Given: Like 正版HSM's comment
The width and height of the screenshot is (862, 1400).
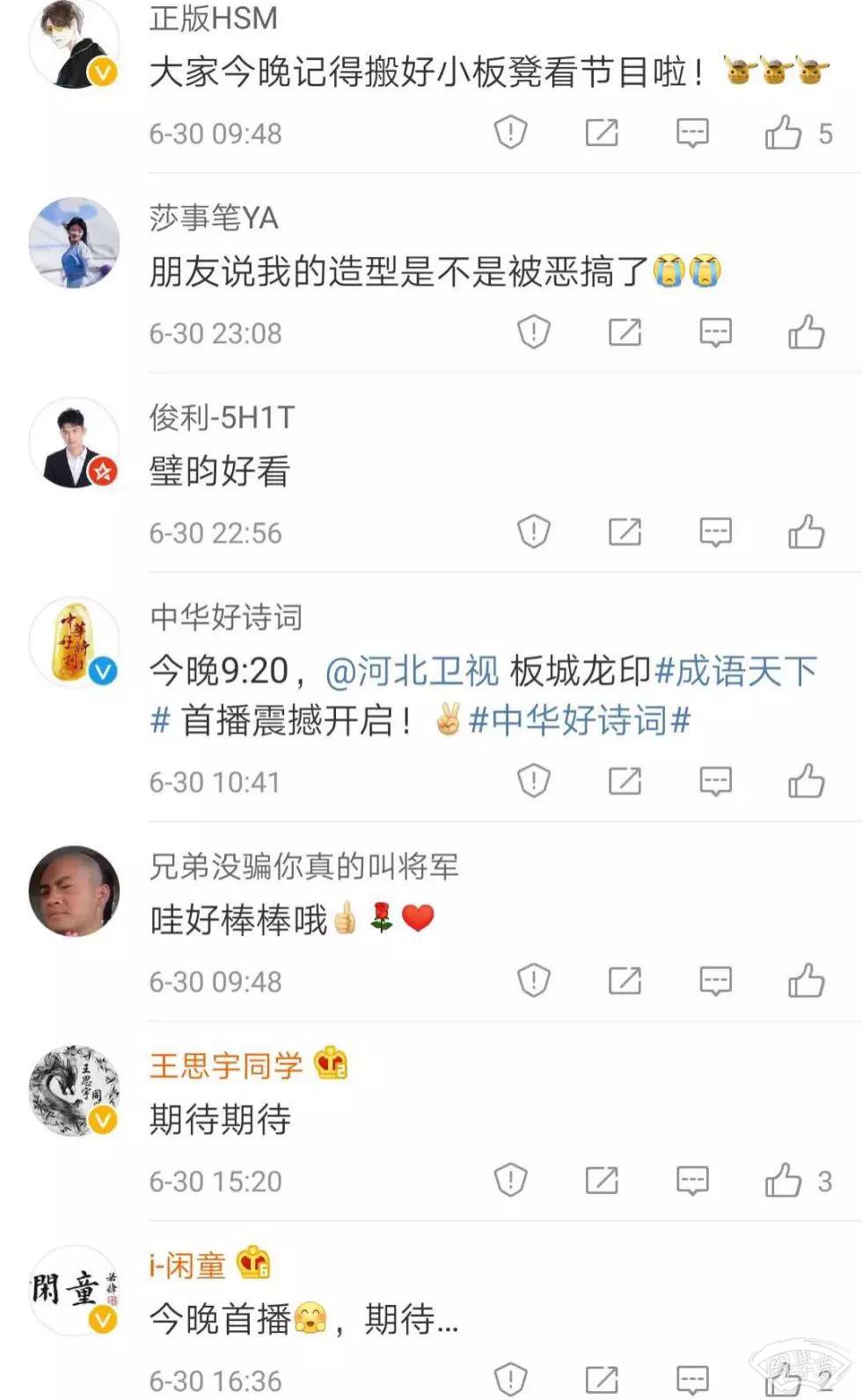Looking at the screenshot, I should pos(783,134).
